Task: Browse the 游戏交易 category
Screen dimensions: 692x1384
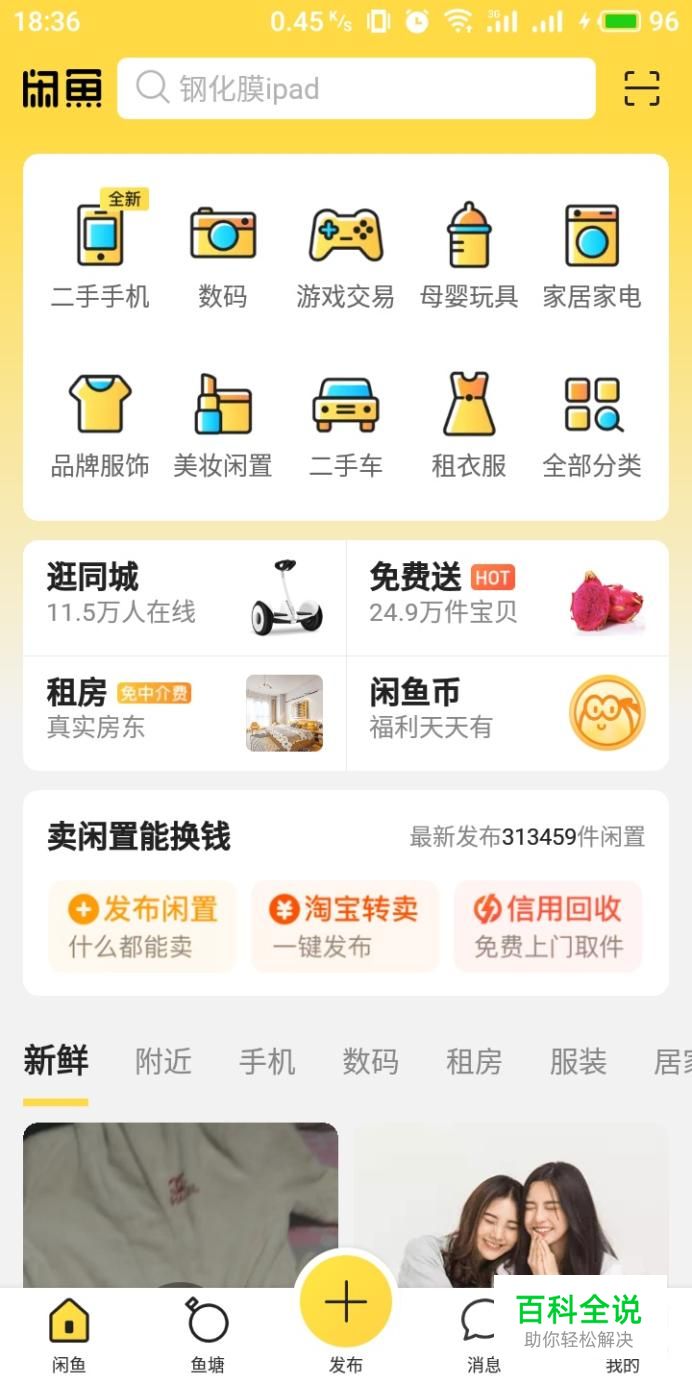Action: click(345, 255)
